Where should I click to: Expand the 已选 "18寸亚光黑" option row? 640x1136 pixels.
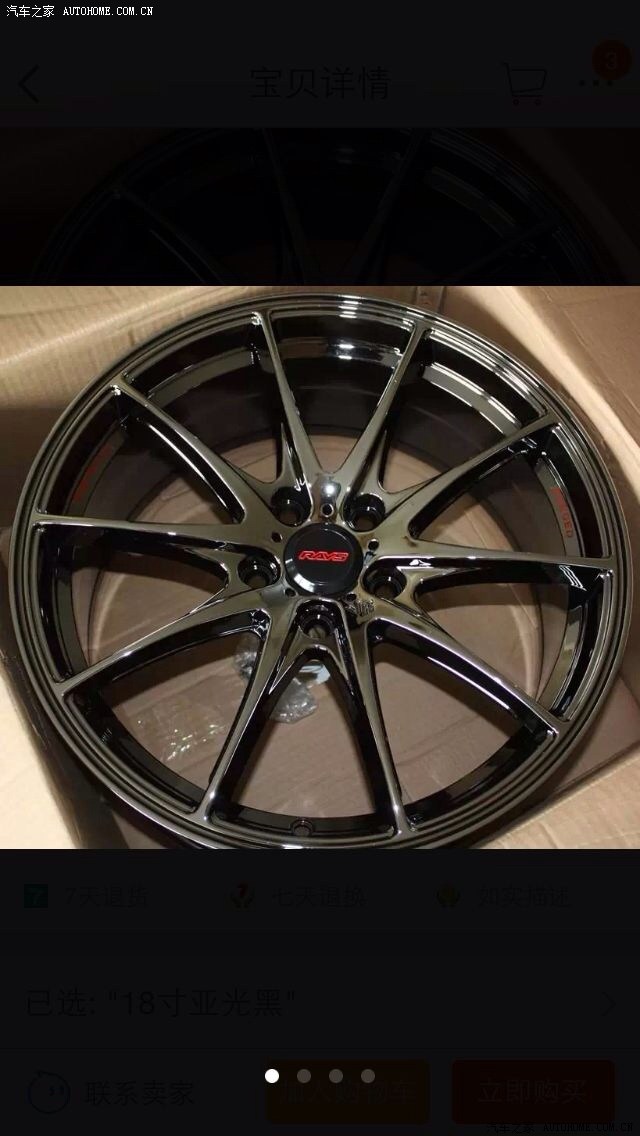[x=320, y=1003]
